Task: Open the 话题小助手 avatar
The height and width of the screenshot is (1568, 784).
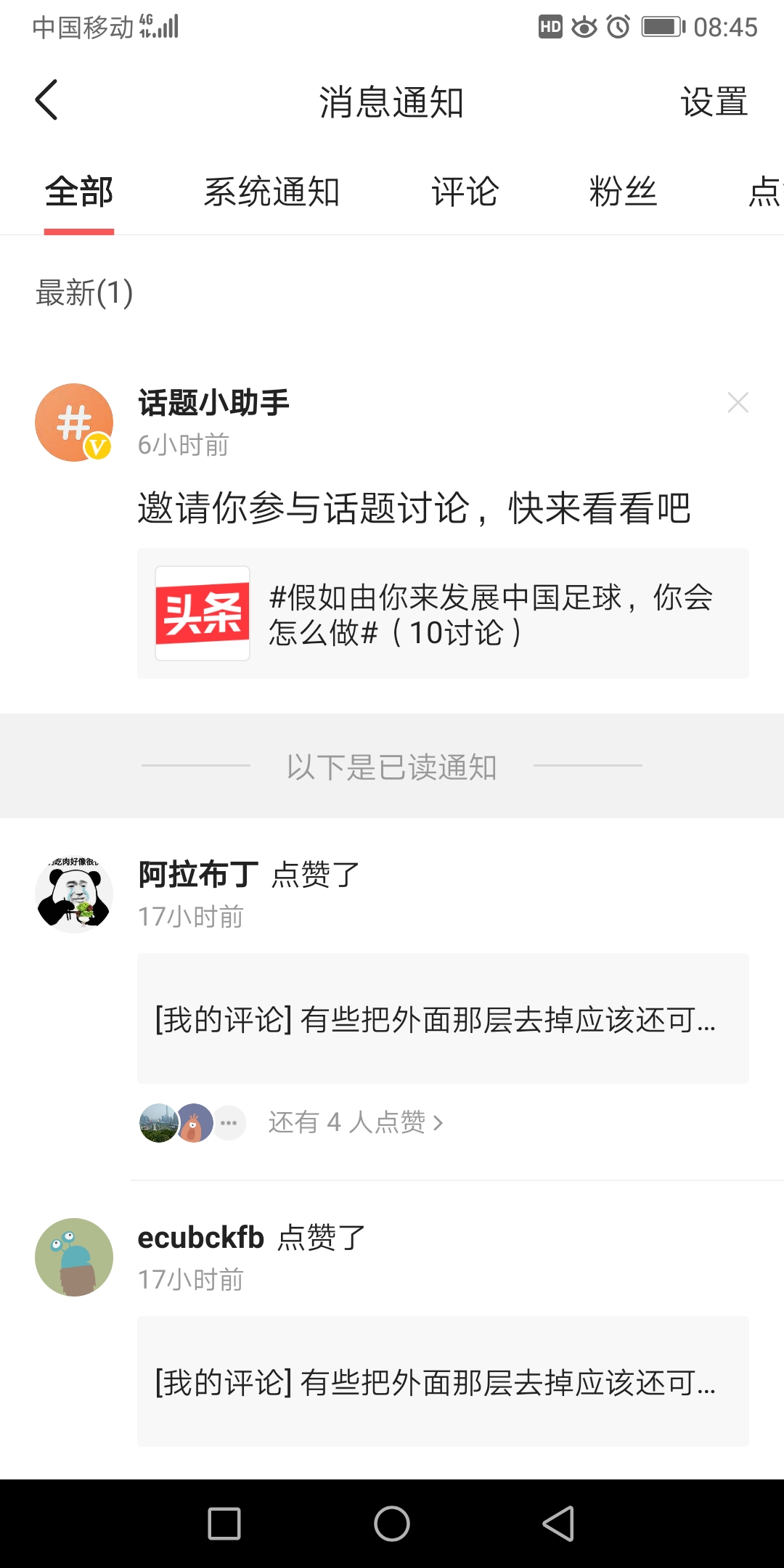Action: pos(73,422)
